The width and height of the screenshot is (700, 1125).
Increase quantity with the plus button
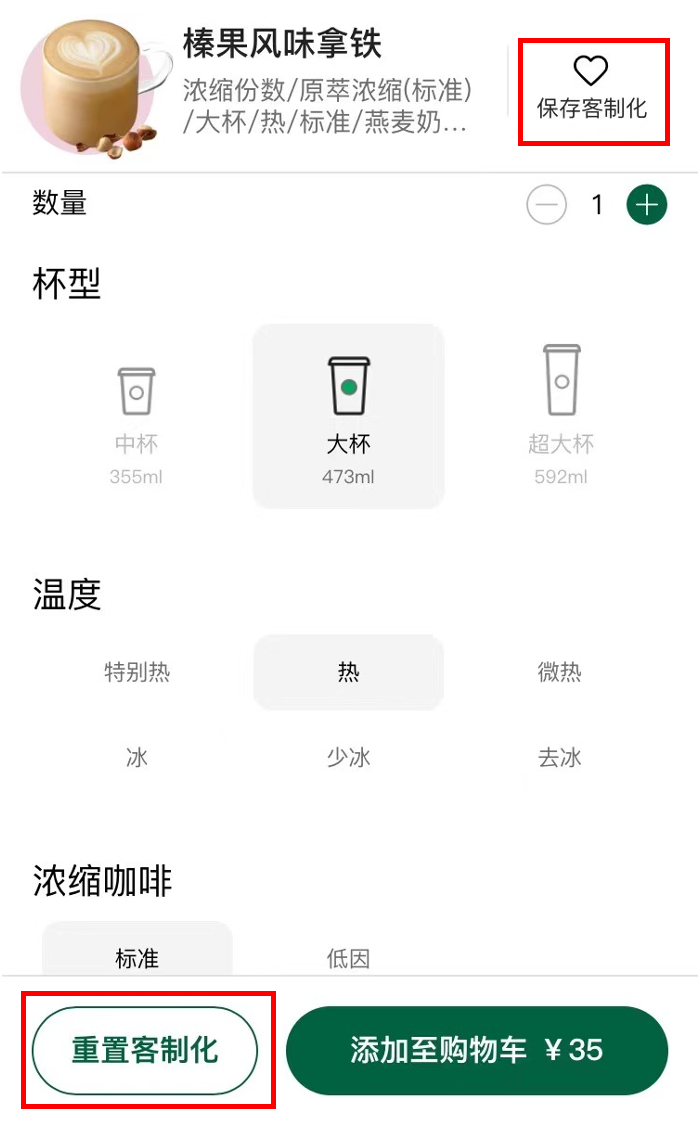coord(647,205)
